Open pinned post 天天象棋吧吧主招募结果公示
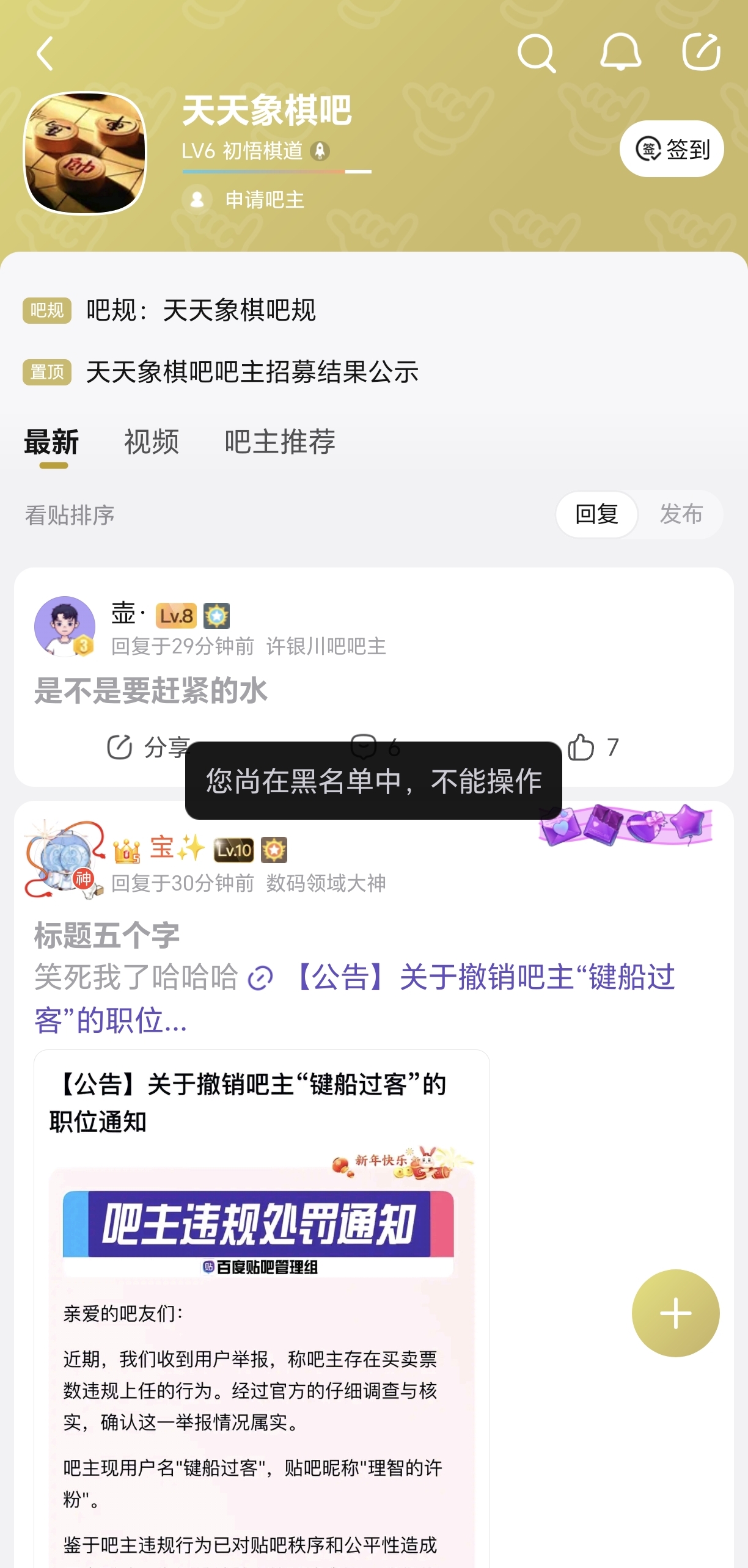The height and width of the screenshot is (1568, 748). 252,372
